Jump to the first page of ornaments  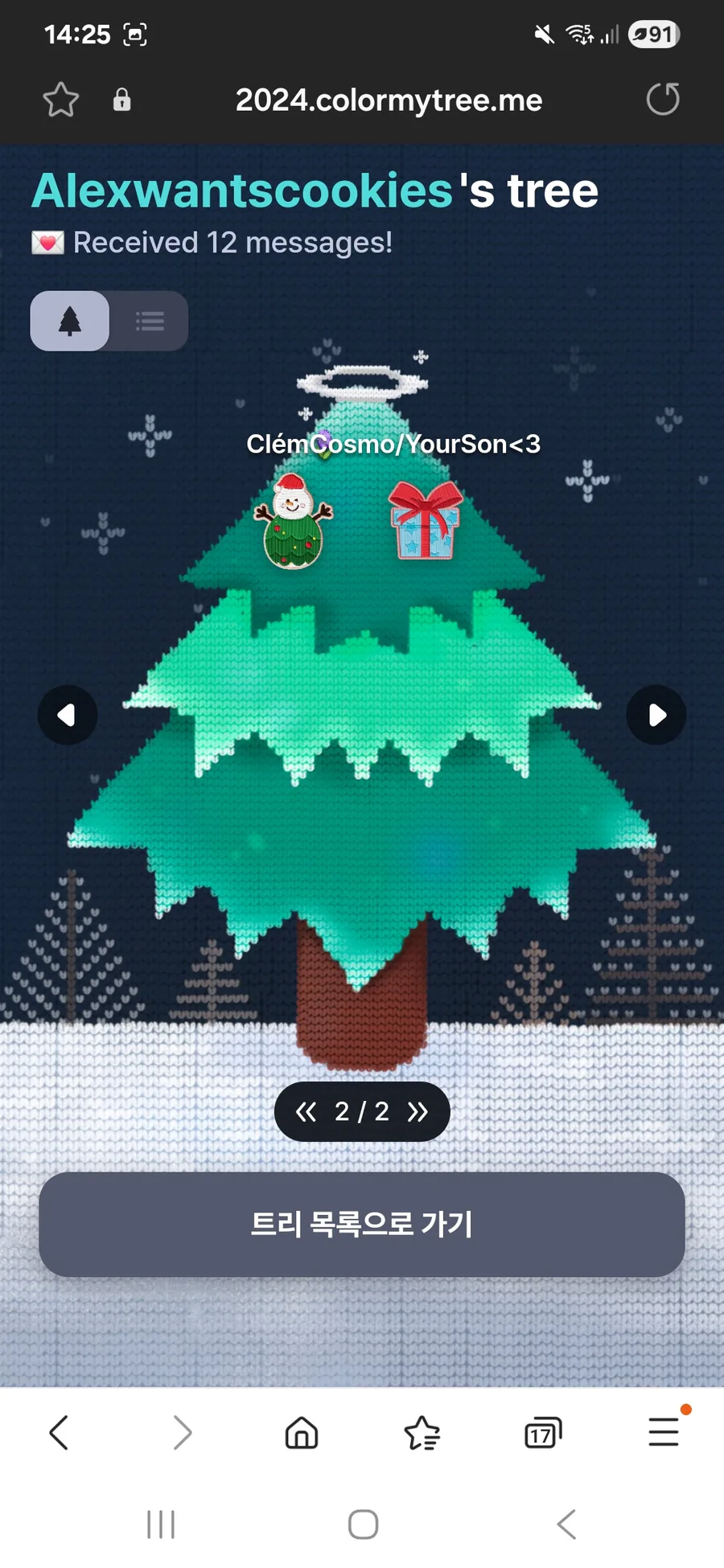pos(306,1112)
